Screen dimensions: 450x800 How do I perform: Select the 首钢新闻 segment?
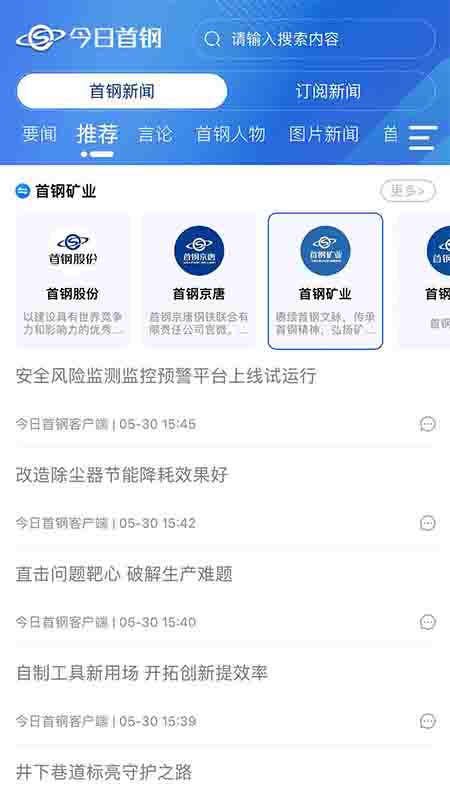(x=122, y=91)
